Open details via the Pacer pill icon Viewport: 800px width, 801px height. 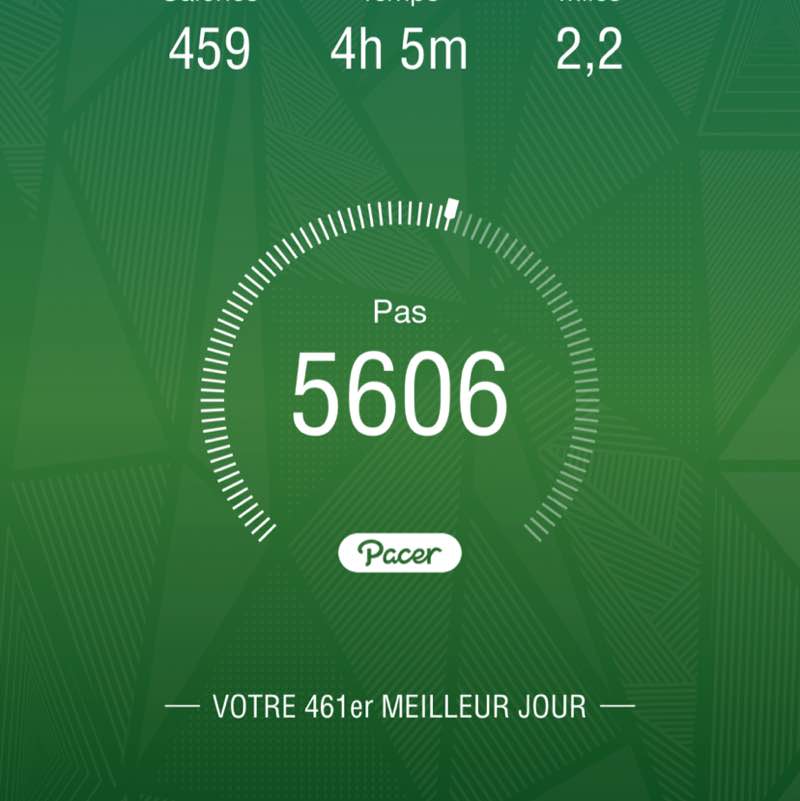click(399, 551)
